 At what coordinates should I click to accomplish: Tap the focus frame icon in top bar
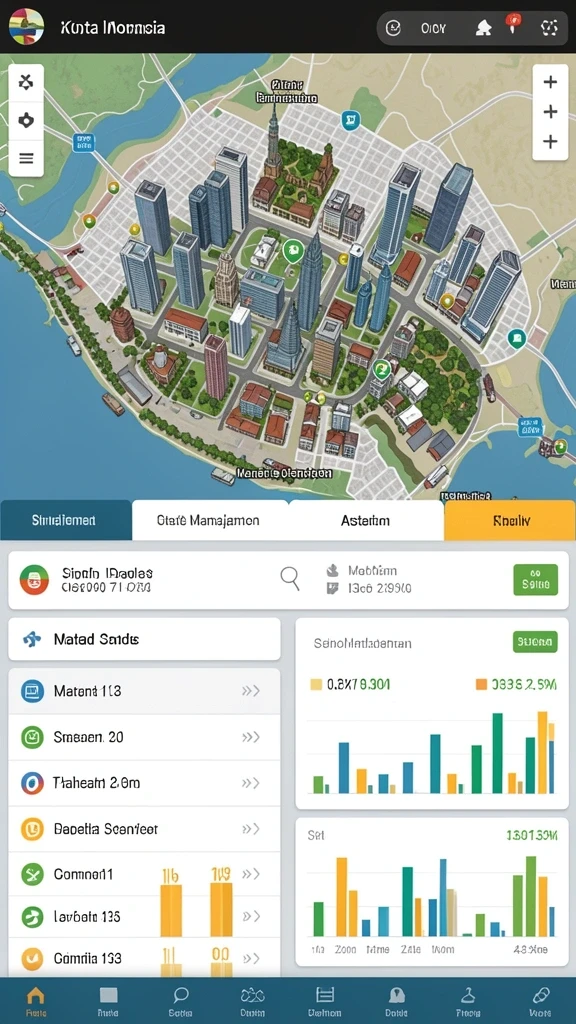point(549,27)
